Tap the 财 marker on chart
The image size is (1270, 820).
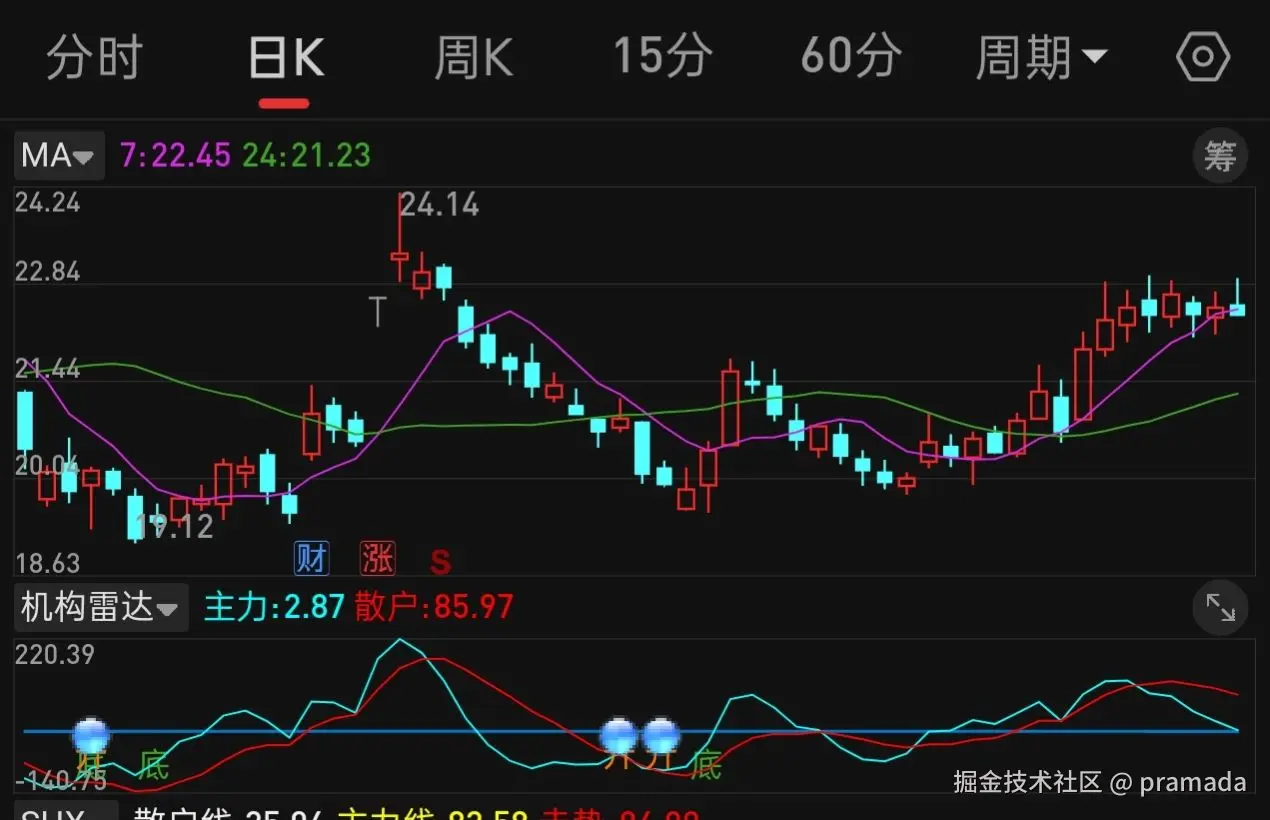click(x=311, y=559)
